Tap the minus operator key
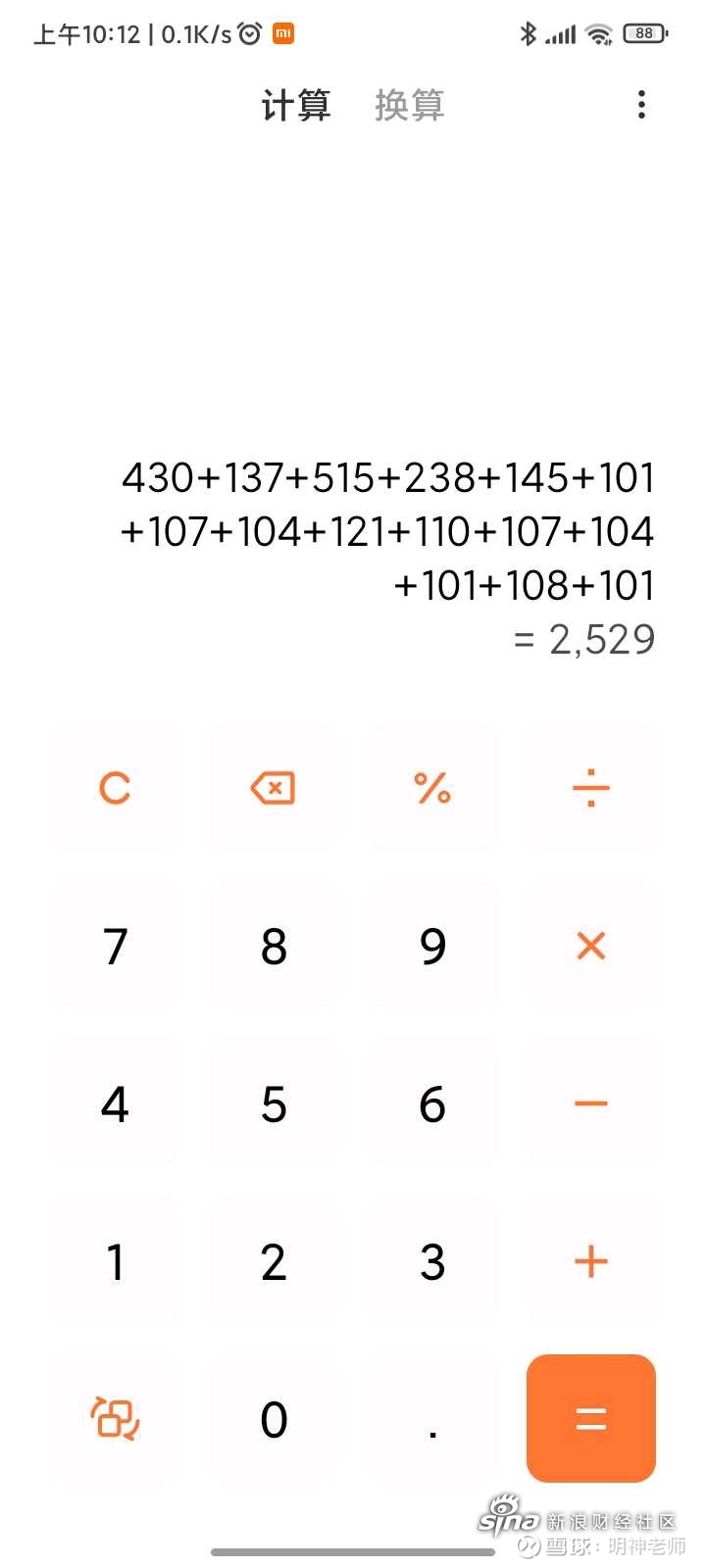This screenshot has height=1568, width=706. point(591,1103)
